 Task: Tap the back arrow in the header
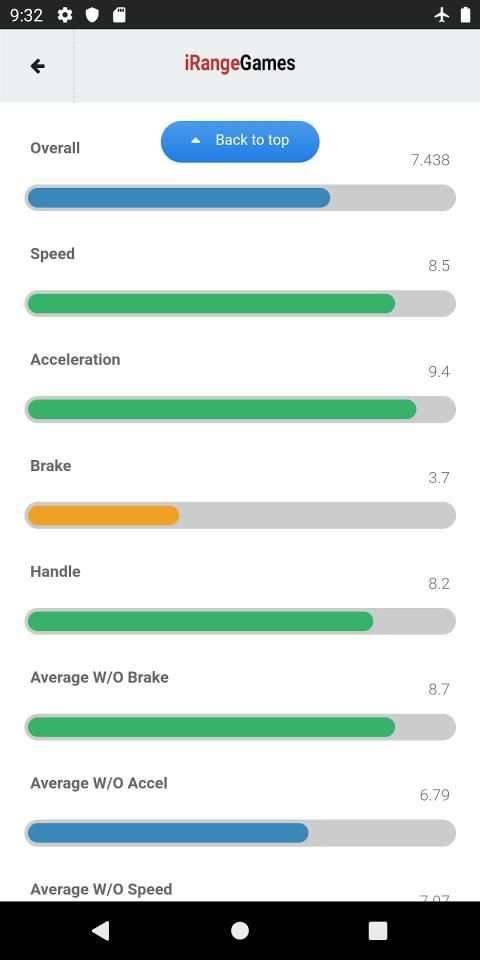click(x=37, y=66)
